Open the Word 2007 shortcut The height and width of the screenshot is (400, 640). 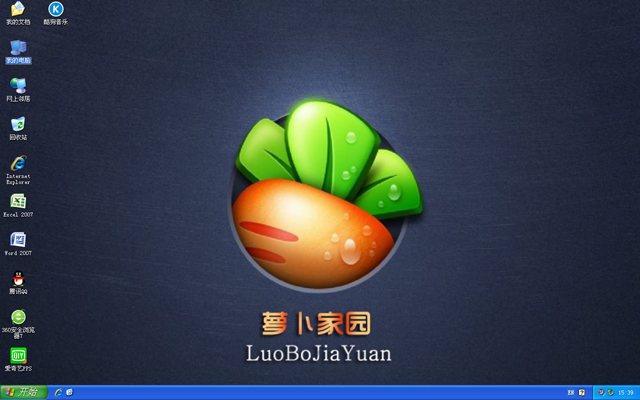point(18,240)
